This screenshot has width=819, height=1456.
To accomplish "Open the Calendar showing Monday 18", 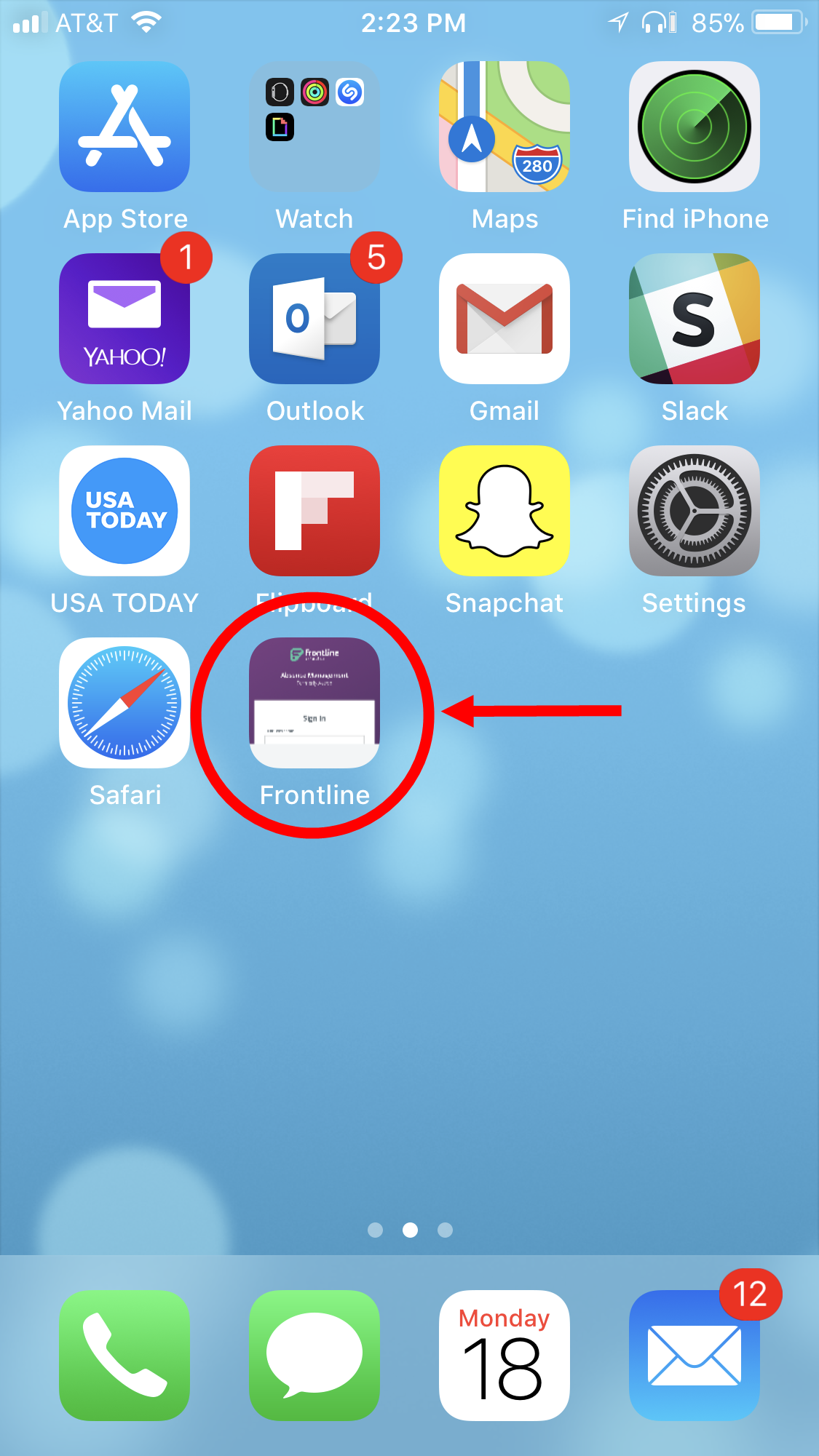I will tap(505, 1356).
